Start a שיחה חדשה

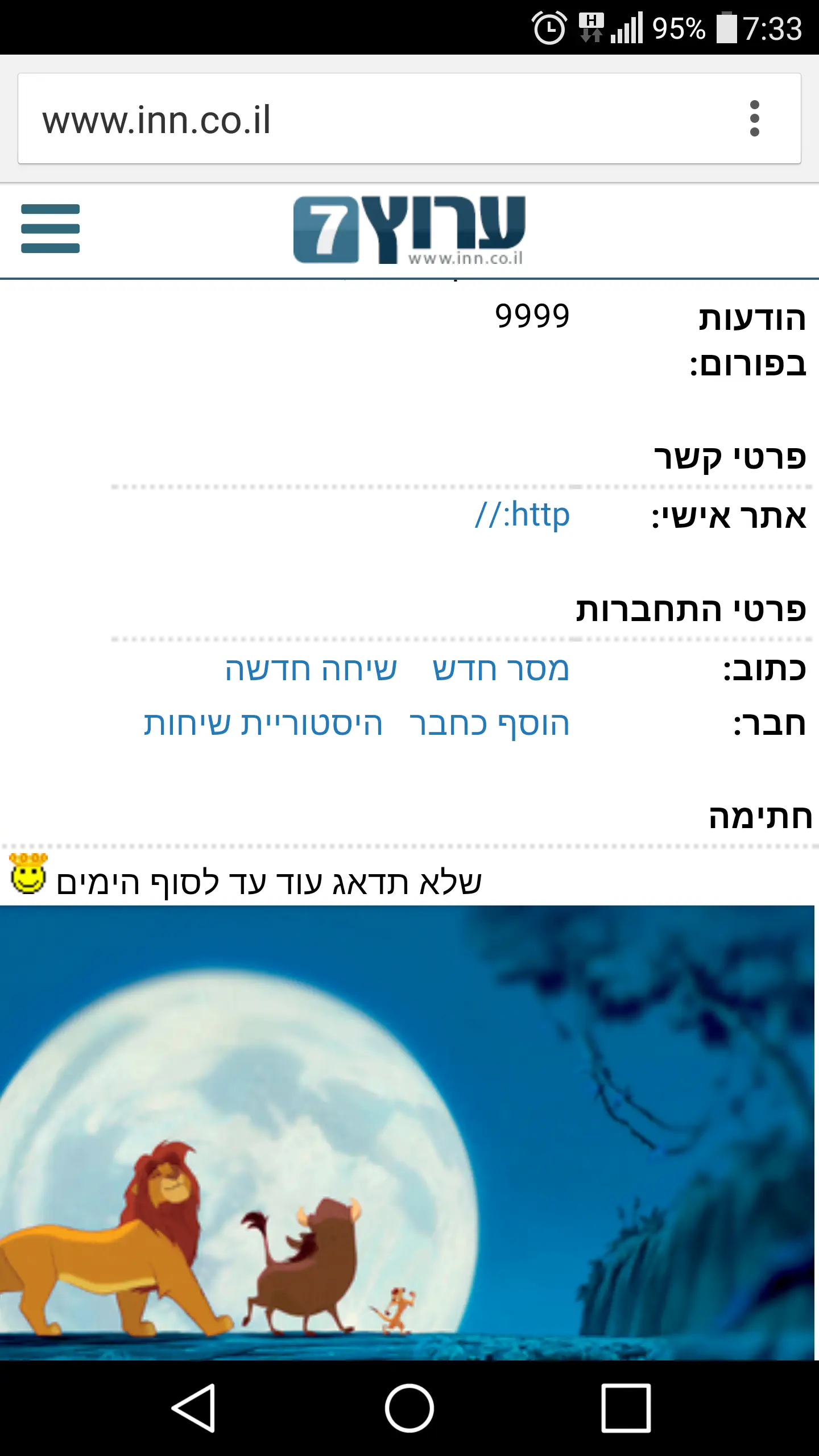pyautogui.click(x=311, y=669)
